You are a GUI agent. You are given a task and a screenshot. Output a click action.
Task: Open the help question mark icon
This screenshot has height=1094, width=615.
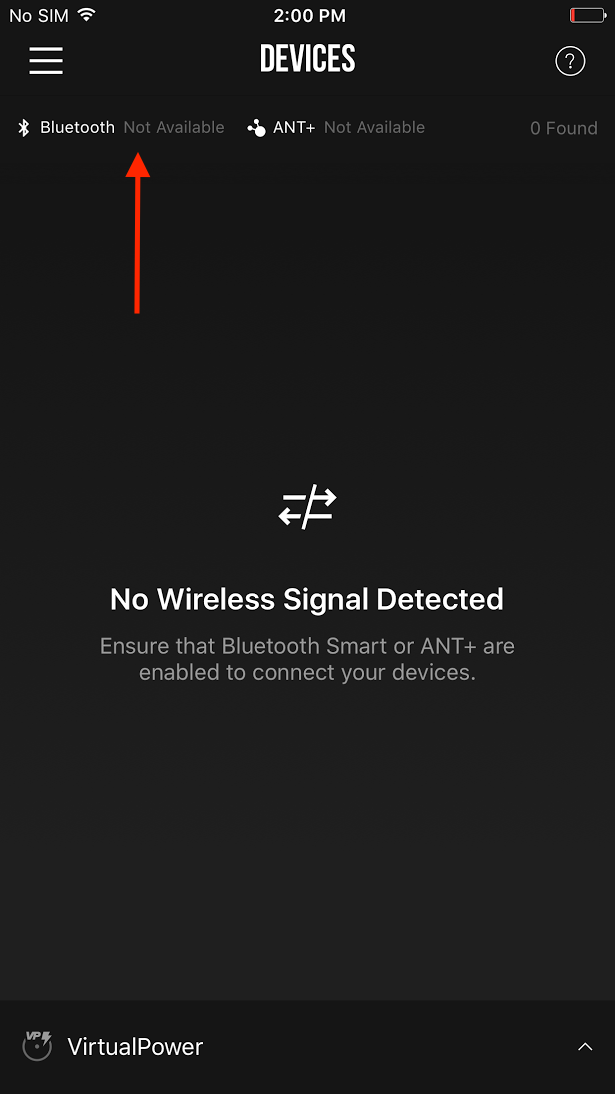click(570, 61)
